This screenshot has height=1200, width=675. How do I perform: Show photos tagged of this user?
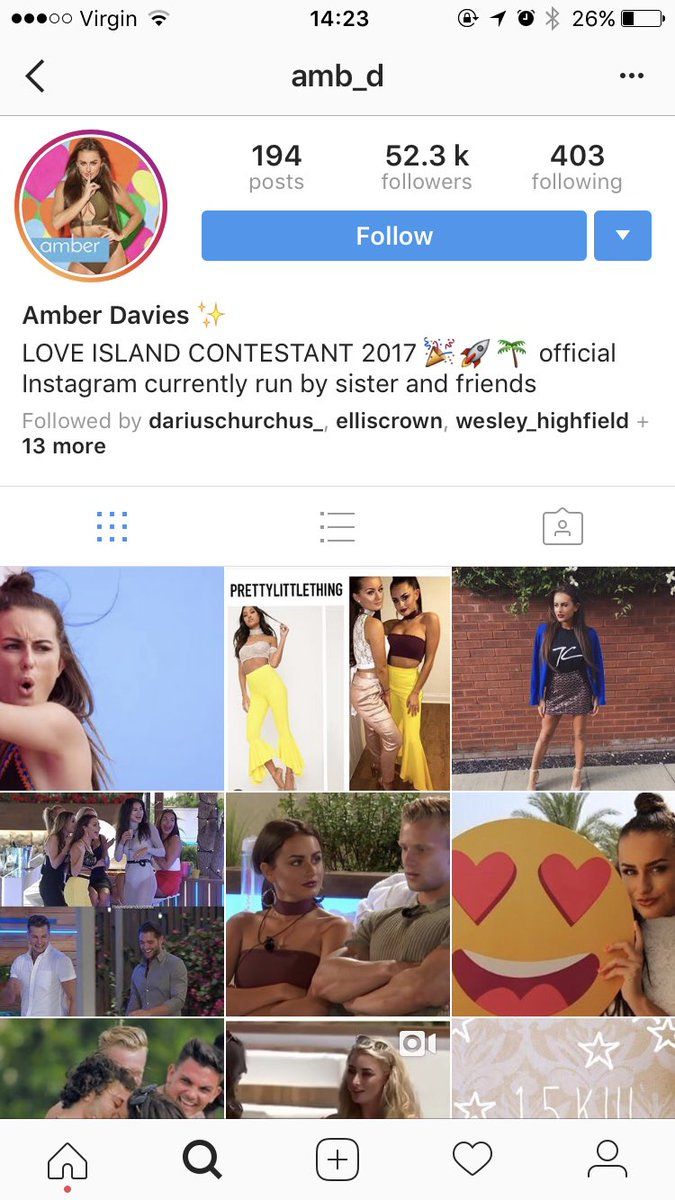(x=562, y=527)
